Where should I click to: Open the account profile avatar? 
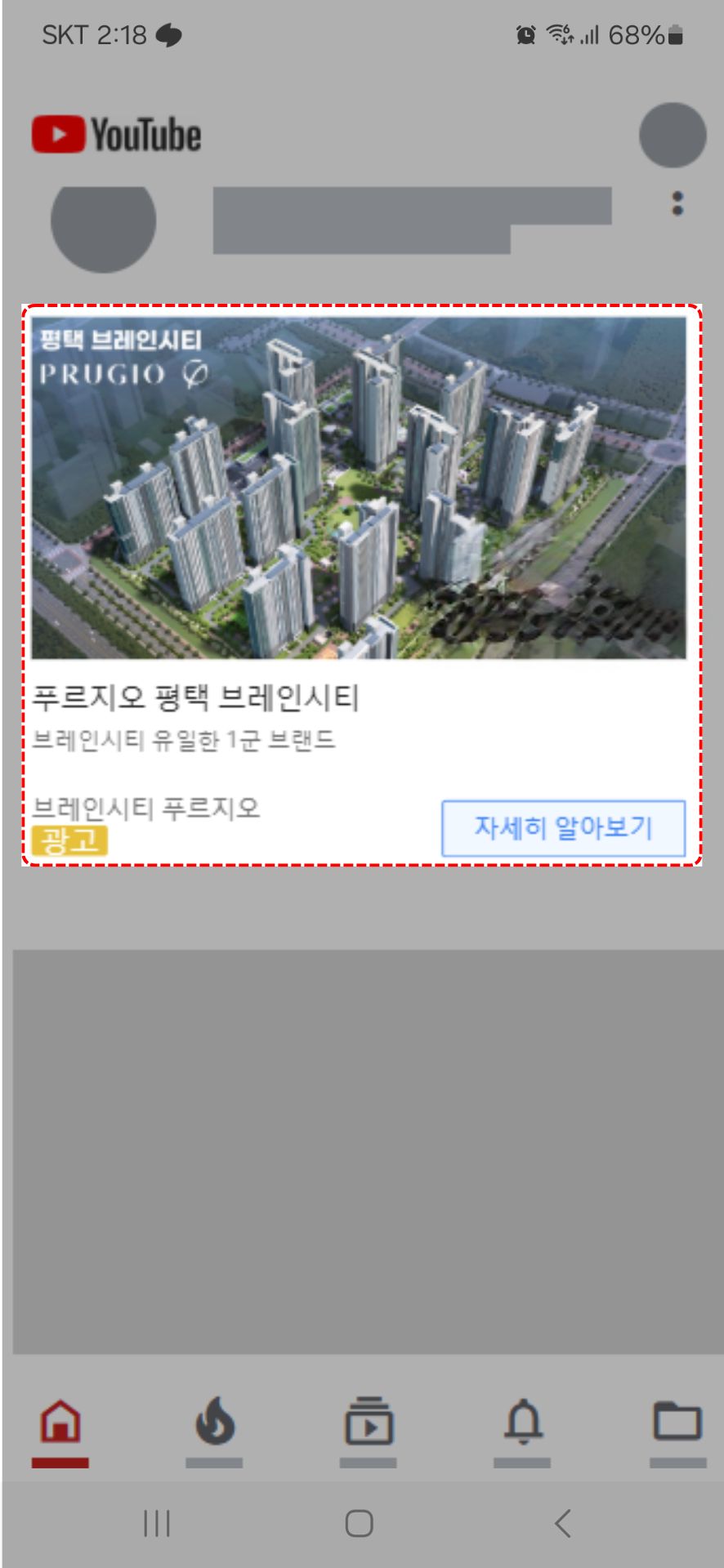672,135
